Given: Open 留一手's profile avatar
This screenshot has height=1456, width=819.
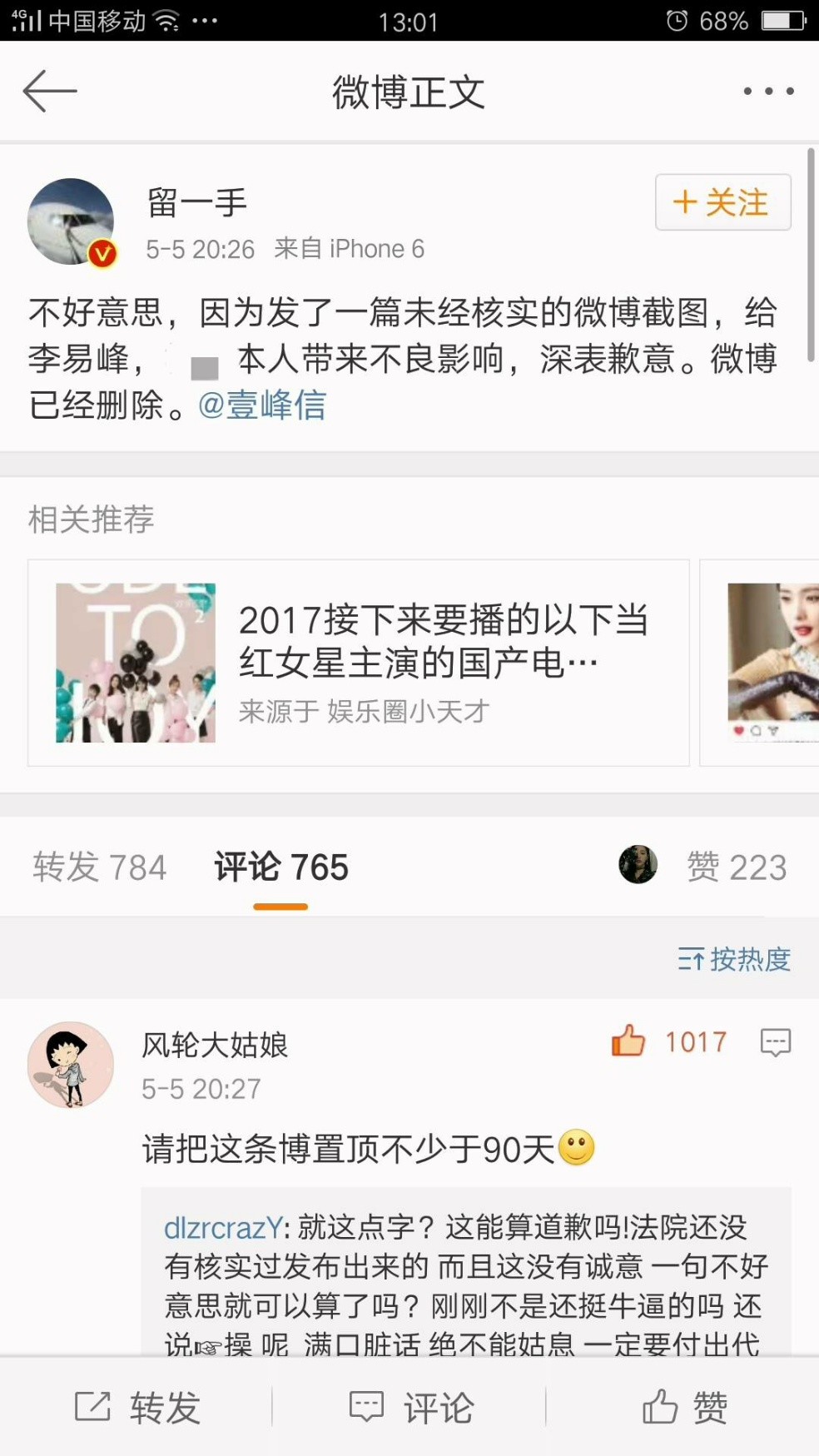Looking at the screenshot, I should point(71,221).
